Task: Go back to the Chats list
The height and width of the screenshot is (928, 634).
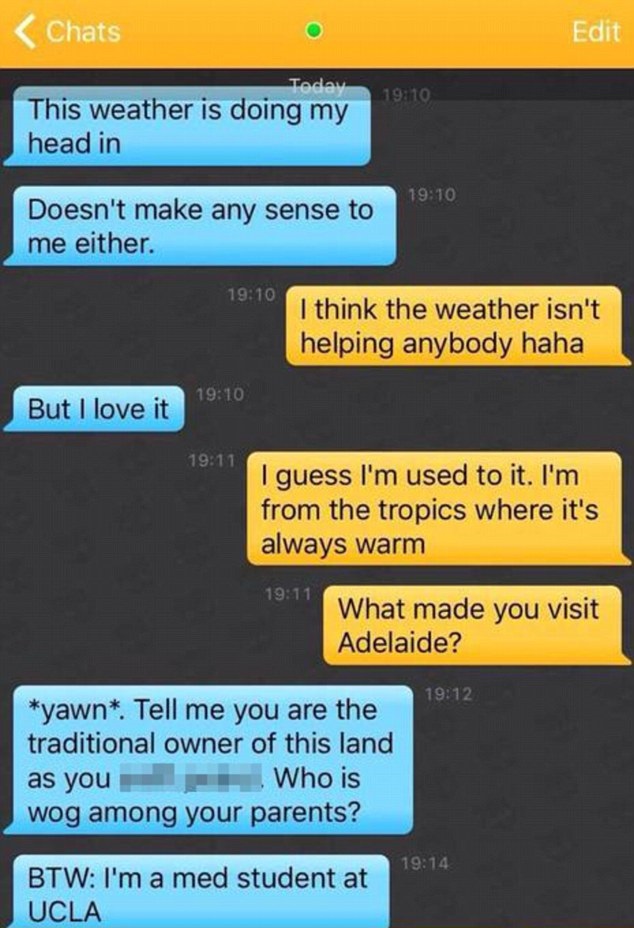Action: pos(67,31)
